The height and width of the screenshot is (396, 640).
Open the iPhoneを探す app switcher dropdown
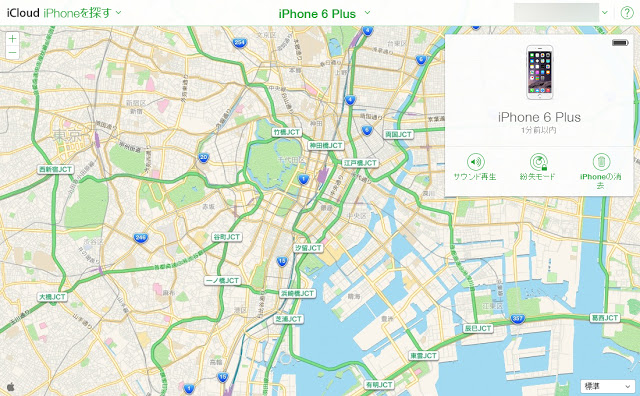82,13
